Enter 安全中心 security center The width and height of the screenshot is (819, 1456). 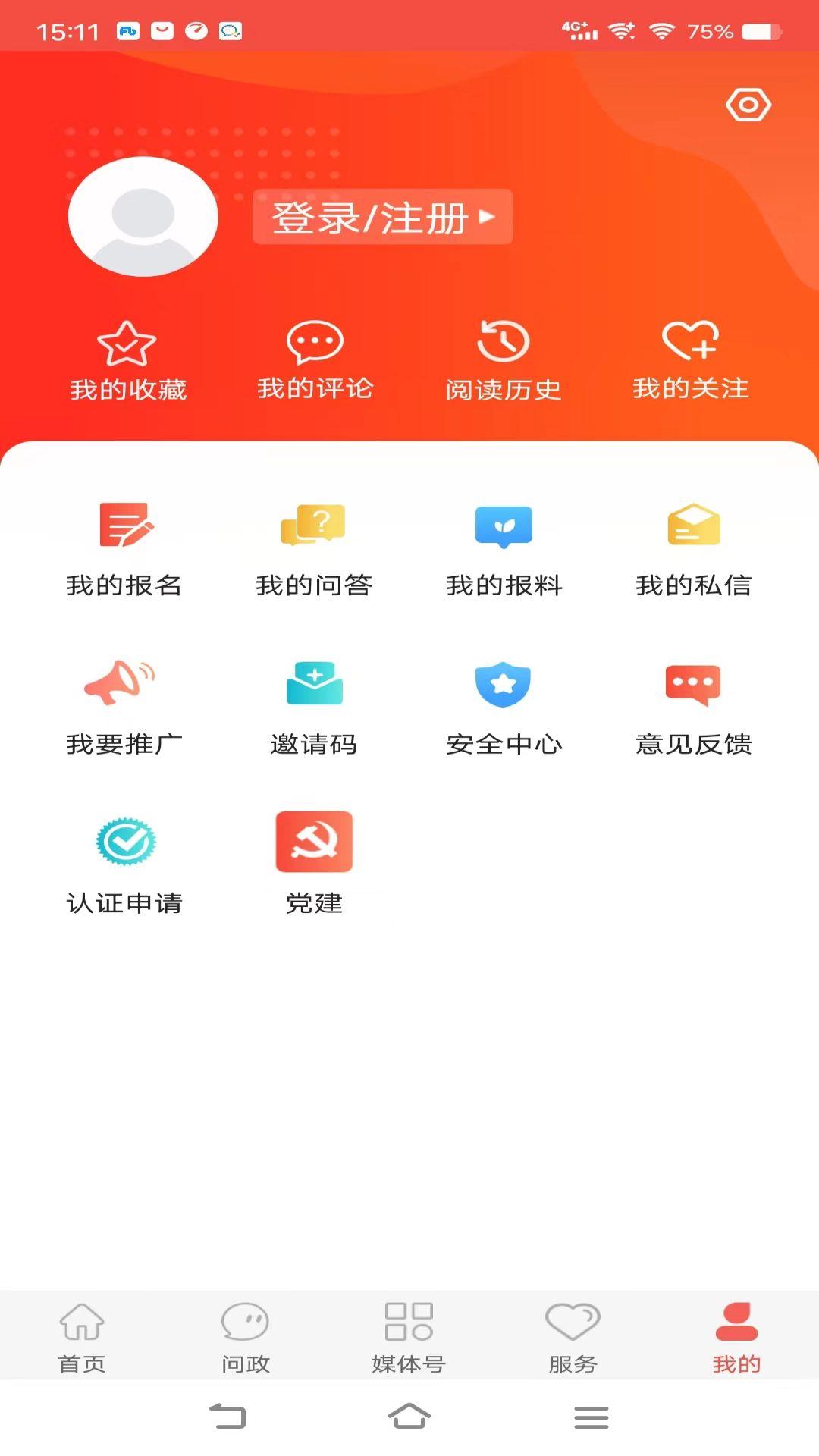coord(503,709)
